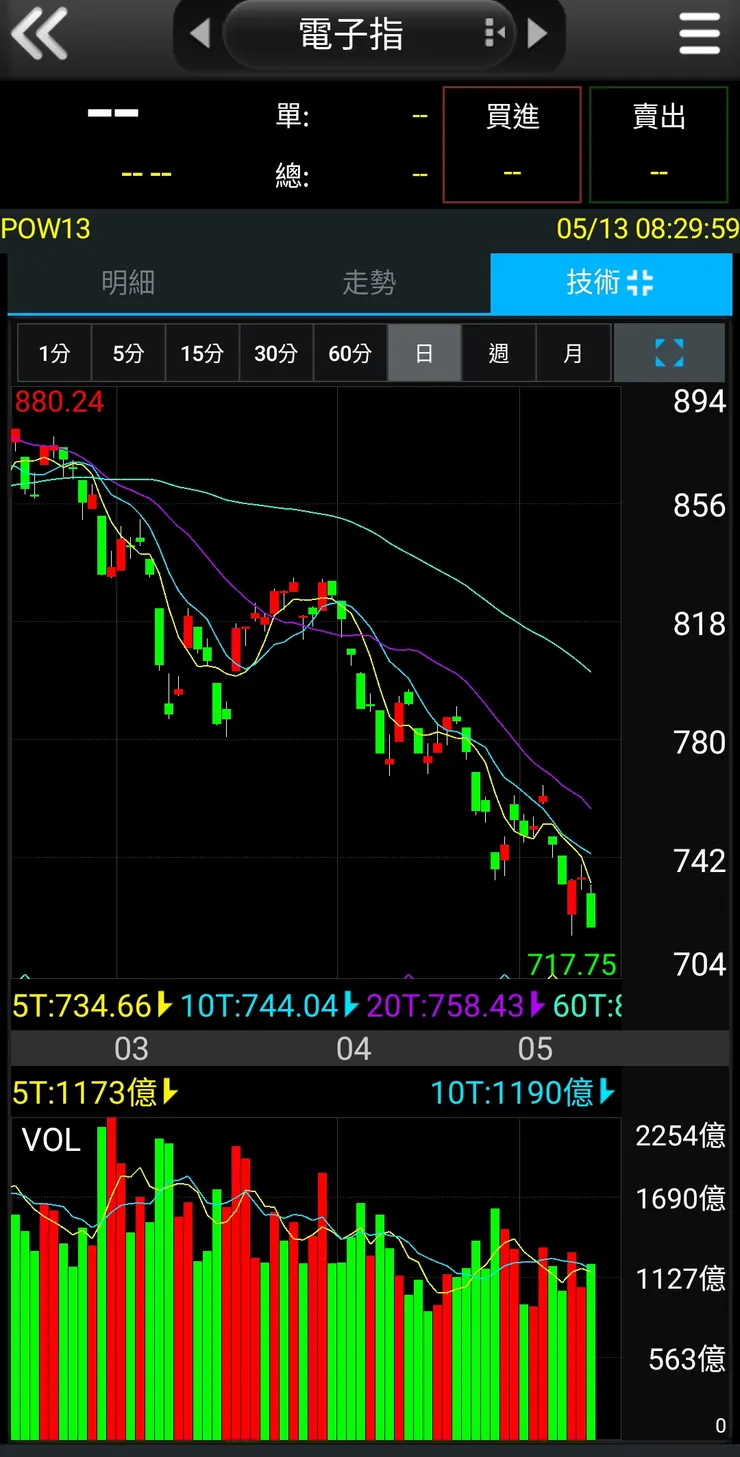The height and width of the screenshot is (1457, 740).
Task: Open the hamburger menu
Action: (x=699, y=34)
